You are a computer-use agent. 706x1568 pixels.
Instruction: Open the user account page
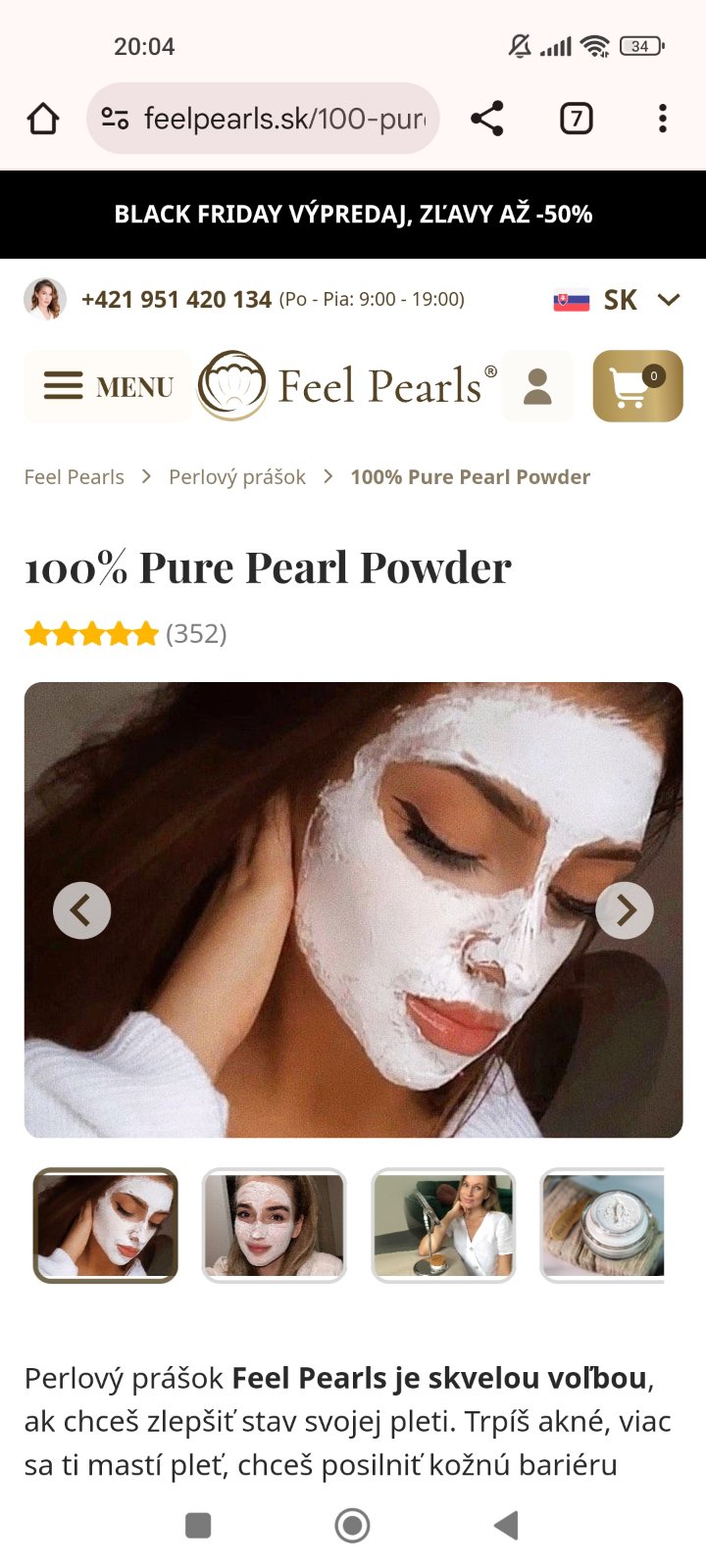coord(537,386)
